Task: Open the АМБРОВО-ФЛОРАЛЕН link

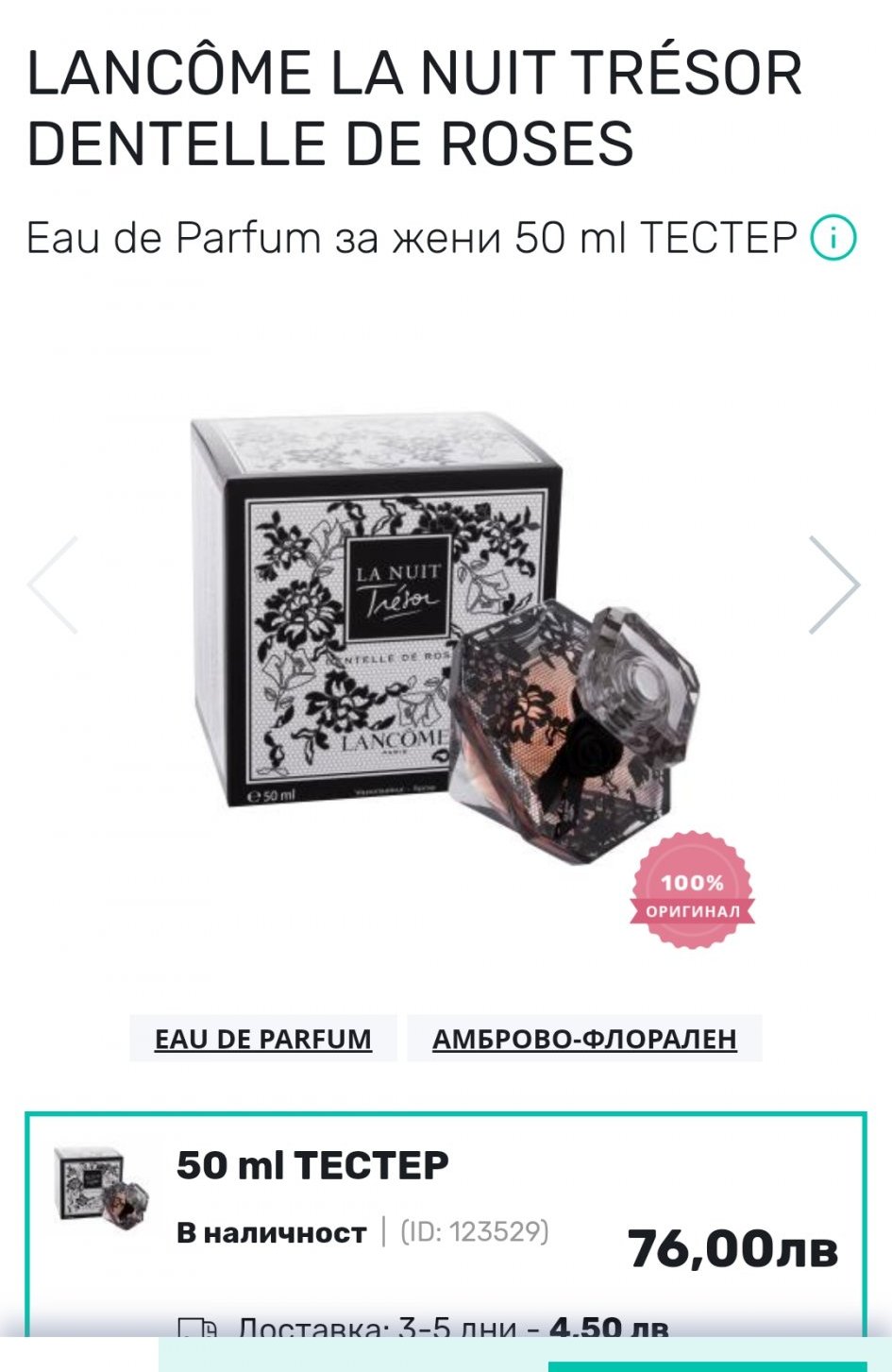Action: [x=584, y=1039]
